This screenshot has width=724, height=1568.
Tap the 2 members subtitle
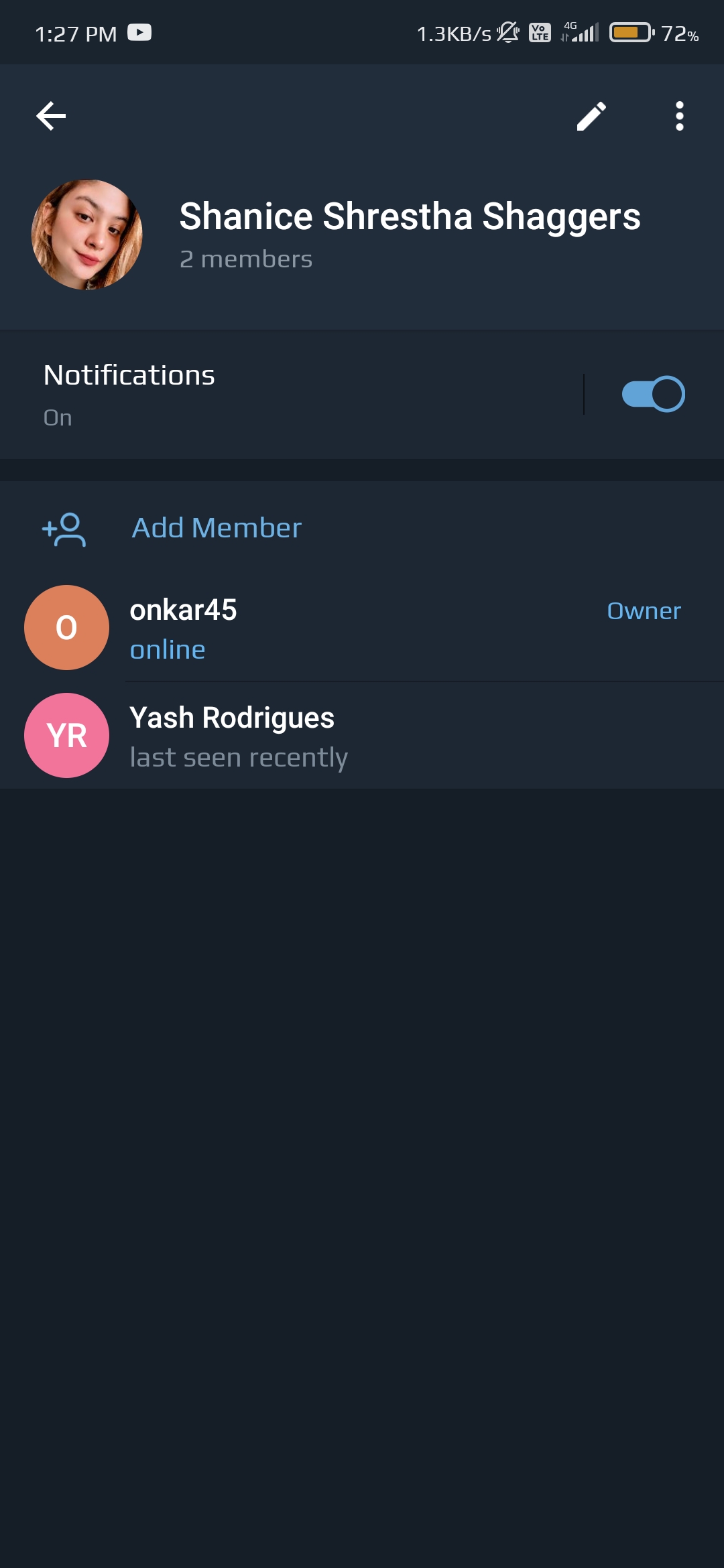click(245, 259)
